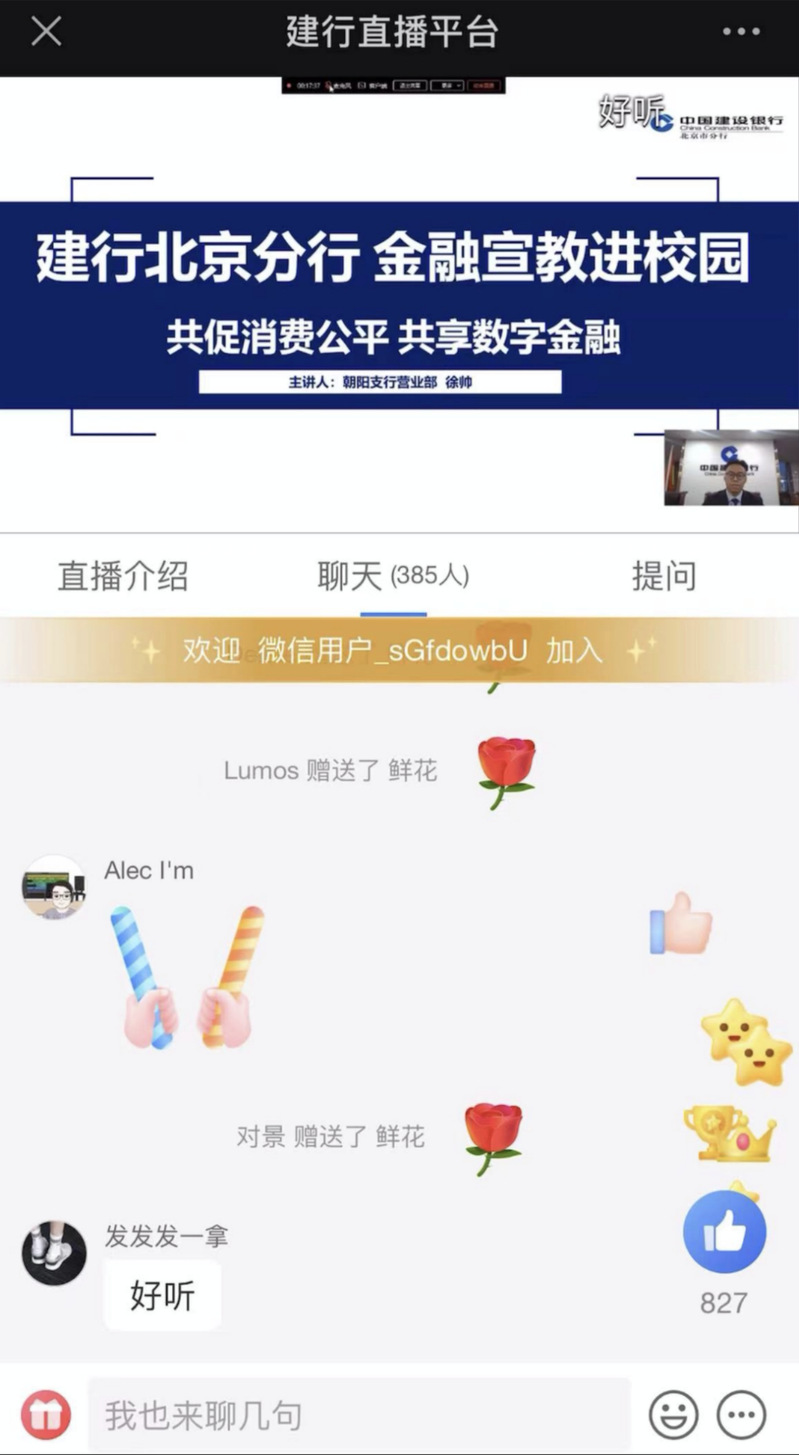Open the gift icon beside chat box
This screenshot has width=799, height=1455.
point(46,1415)
